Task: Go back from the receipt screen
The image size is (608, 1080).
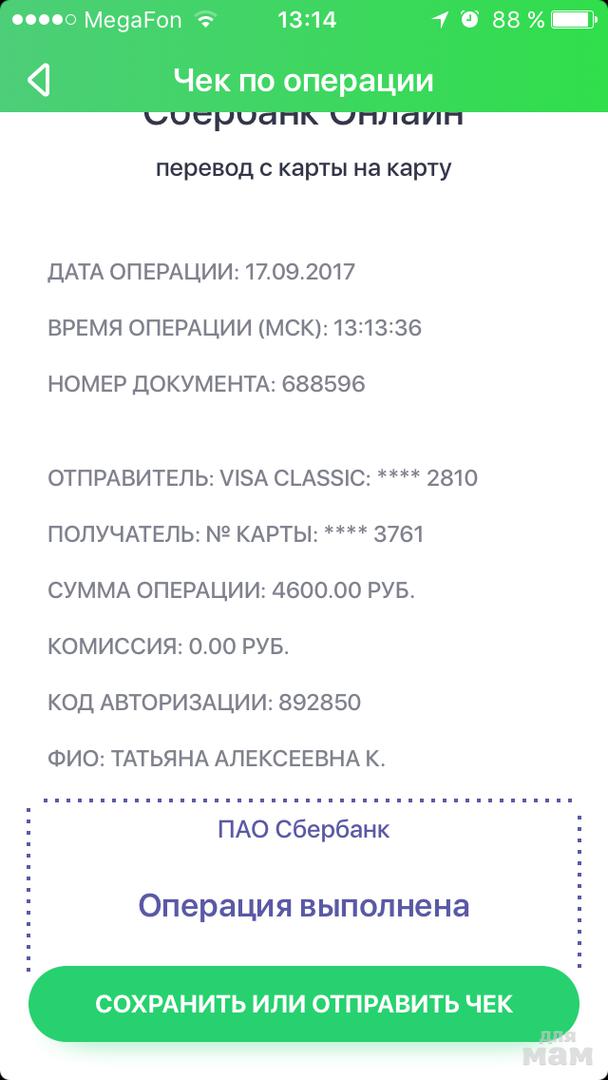Action: click(x=38, y=80)
